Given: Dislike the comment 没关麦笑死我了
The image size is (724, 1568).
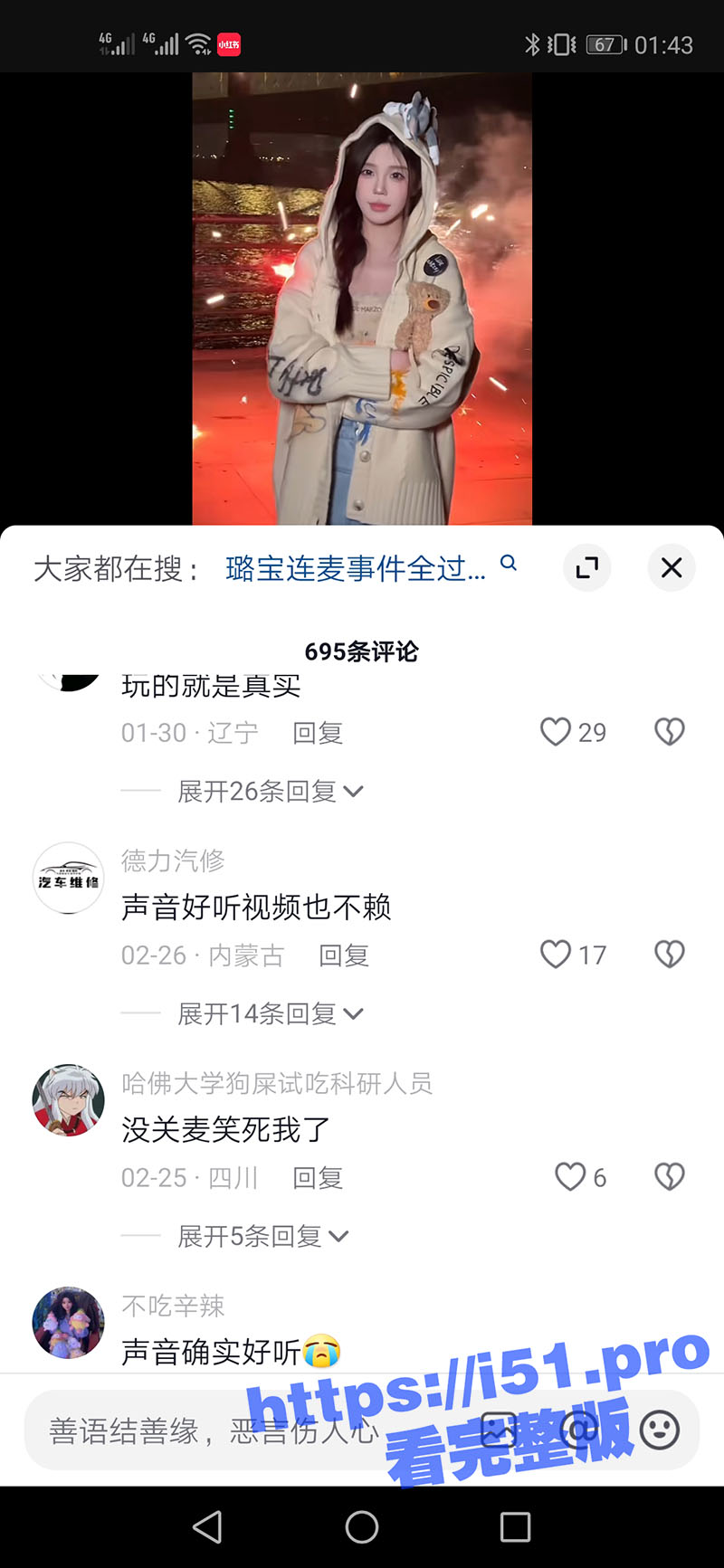Looking at the screenshot, I should 669,1177.
